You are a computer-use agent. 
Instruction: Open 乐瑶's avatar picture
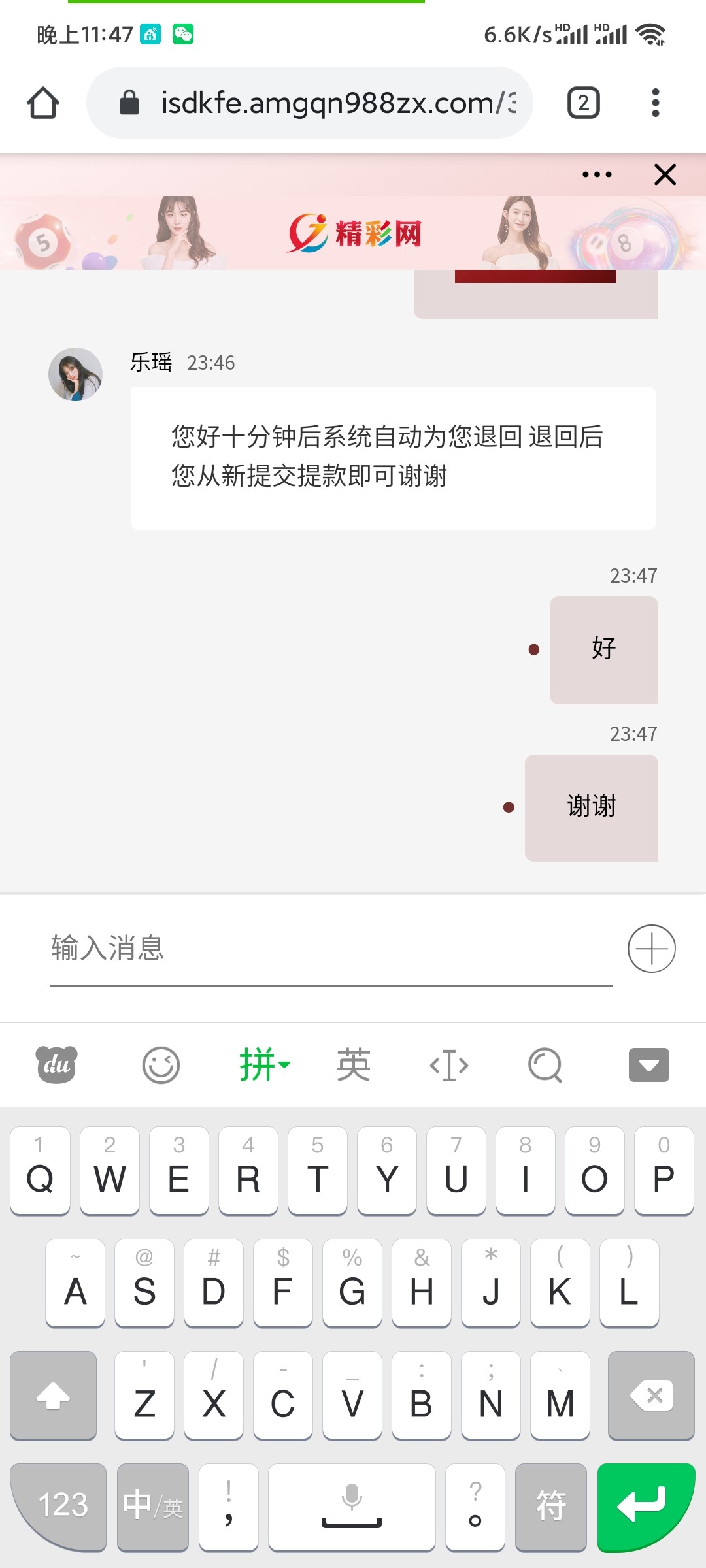(x=75, y=374)
